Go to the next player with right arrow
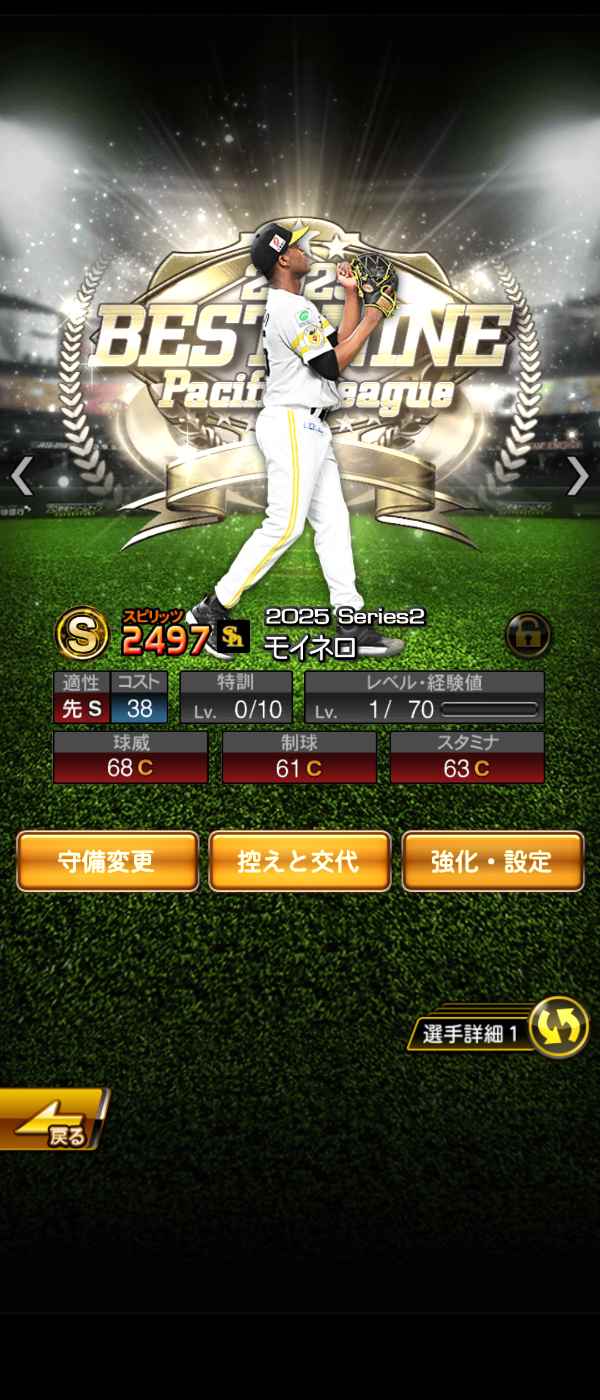This screenshot has width=600, height=1400. [578, 476]
